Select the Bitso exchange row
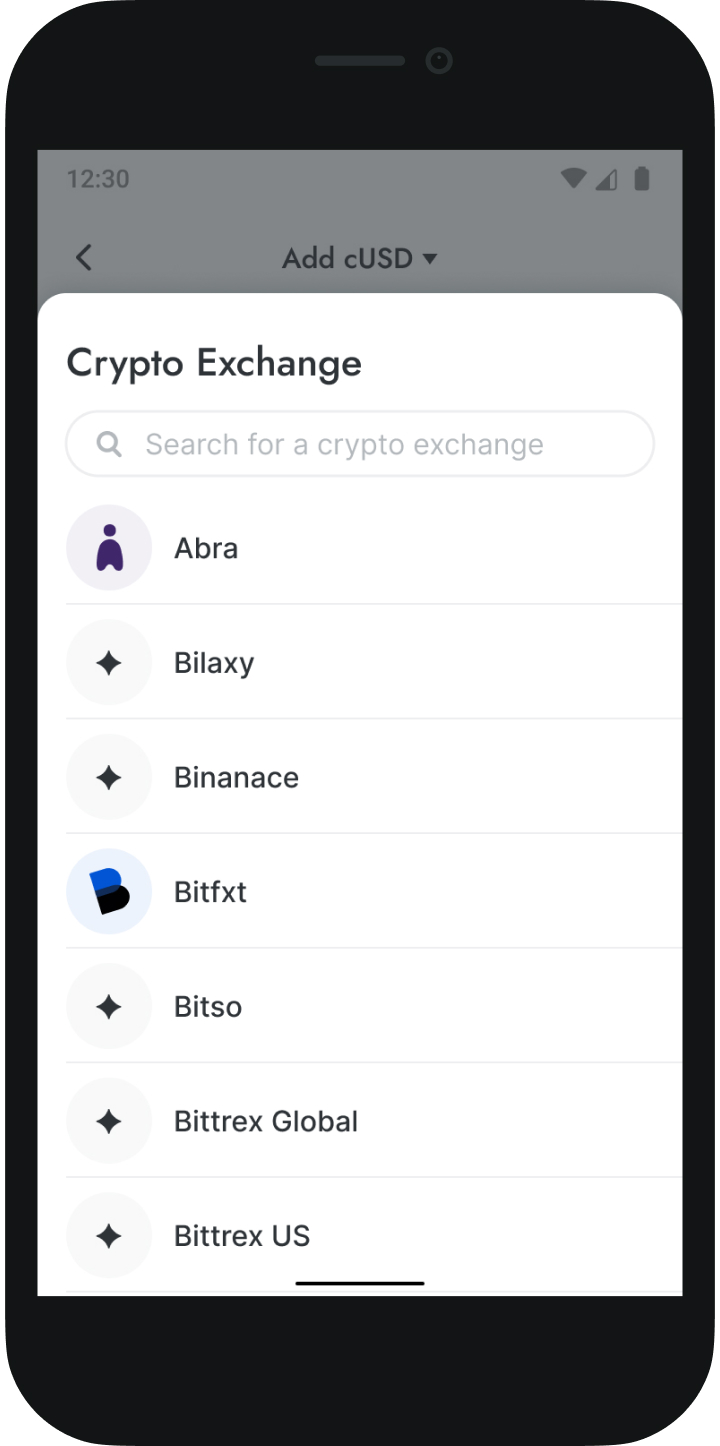 [x=360, y=1007]
